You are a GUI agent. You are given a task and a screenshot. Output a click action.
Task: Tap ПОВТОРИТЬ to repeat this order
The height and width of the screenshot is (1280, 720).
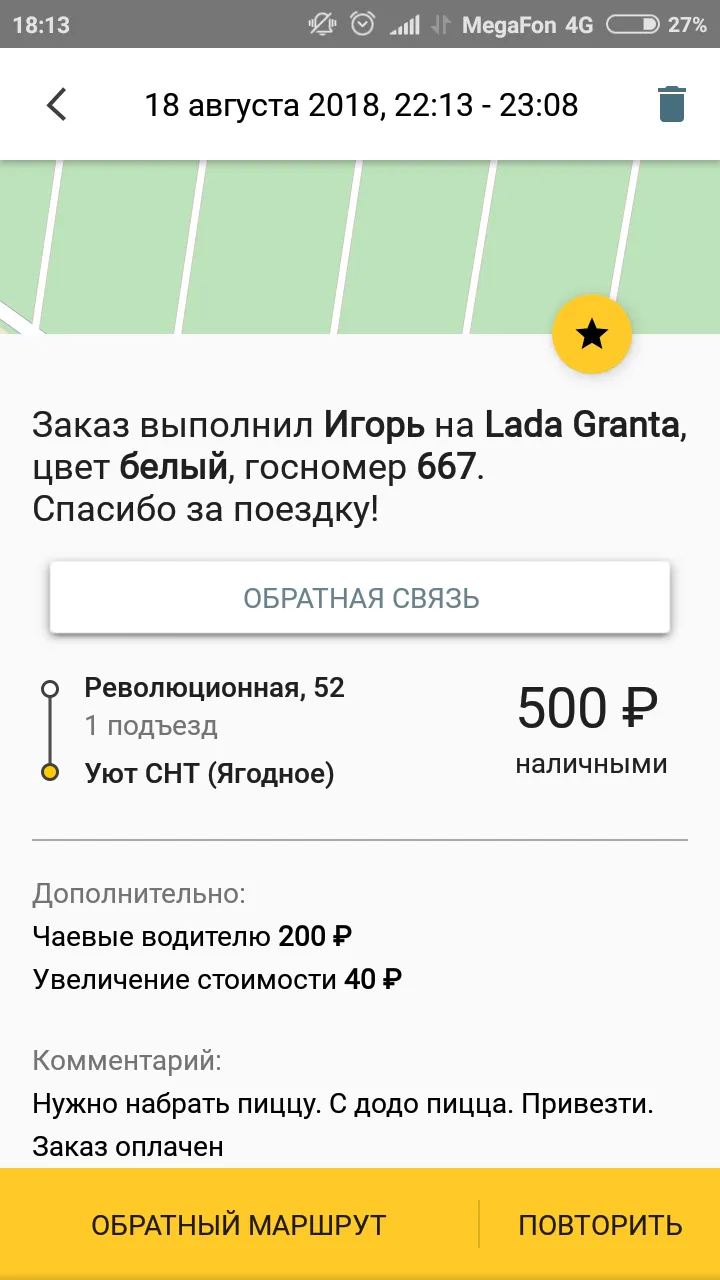click(600, 1225)
